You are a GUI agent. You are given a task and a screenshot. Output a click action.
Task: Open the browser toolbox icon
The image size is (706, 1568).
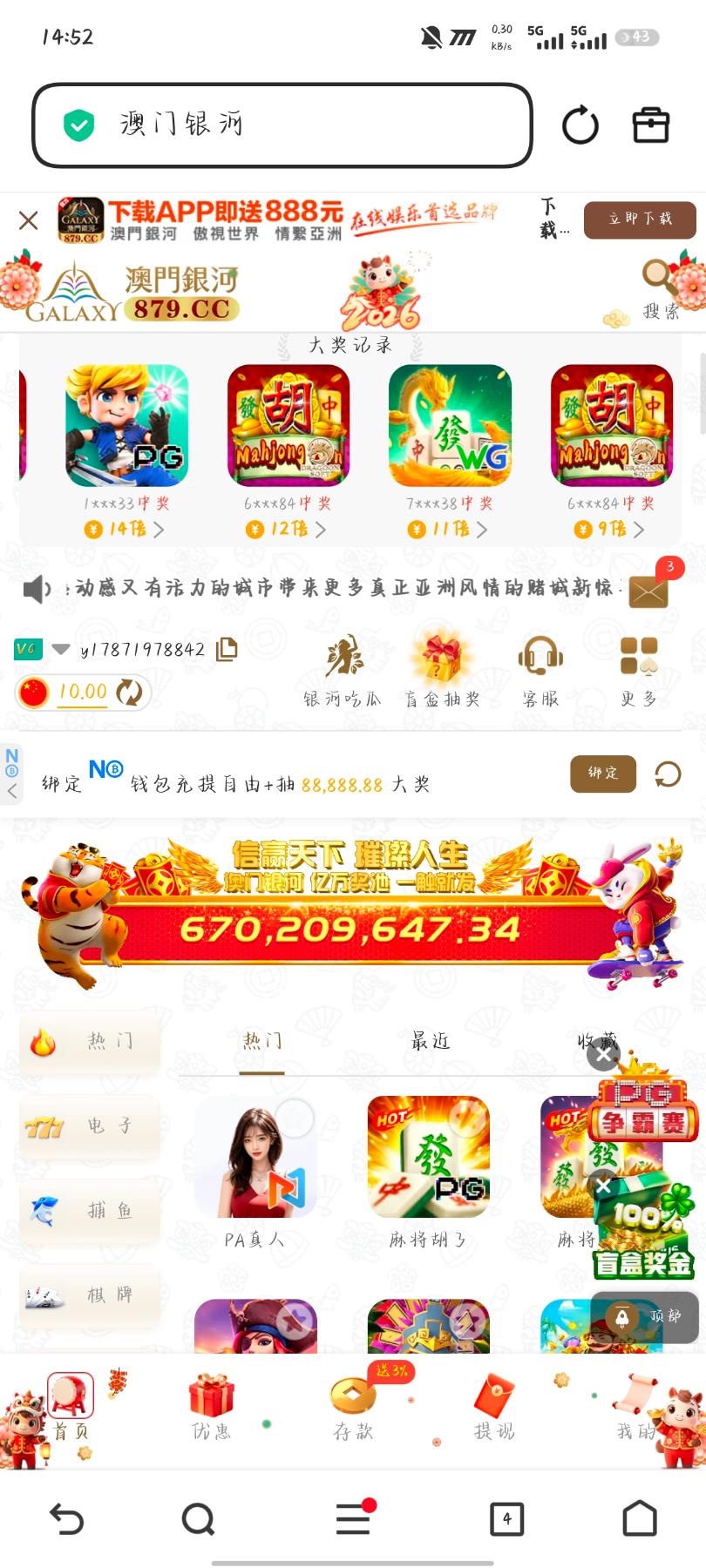tap(650, 125)
